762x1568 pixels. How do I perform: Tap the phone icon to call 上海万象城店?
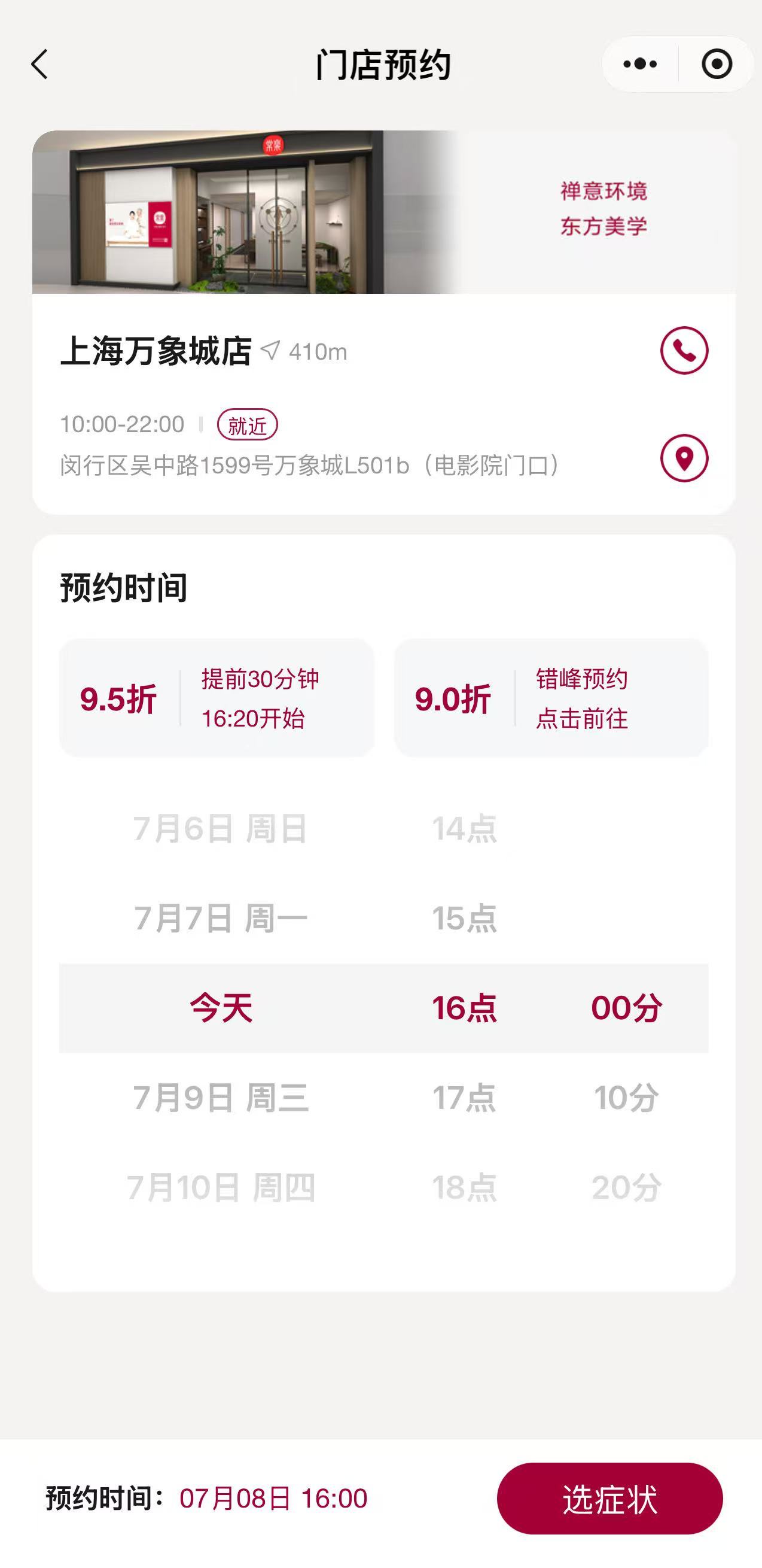[684, 350]
